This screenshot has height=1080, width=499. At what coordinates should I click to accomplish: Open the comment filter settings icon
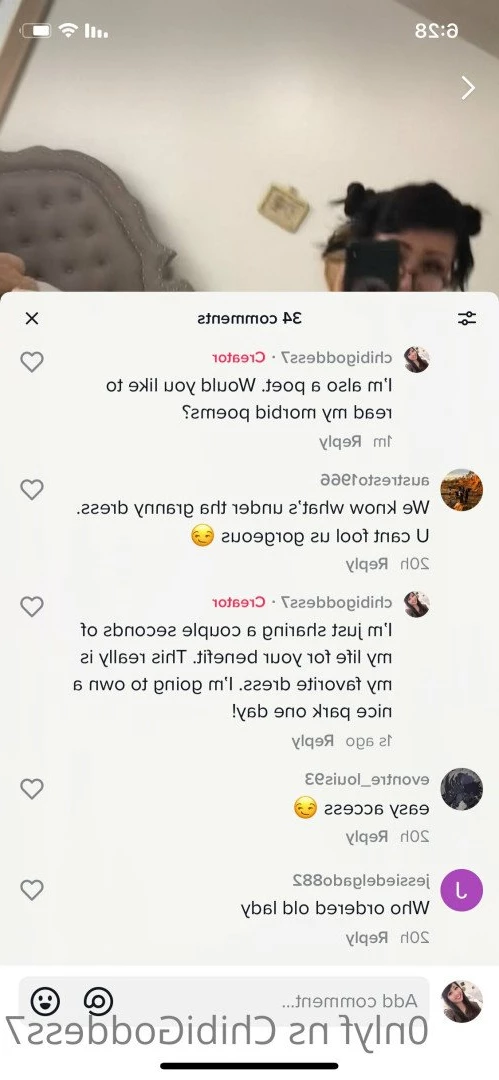pos(467,318)
